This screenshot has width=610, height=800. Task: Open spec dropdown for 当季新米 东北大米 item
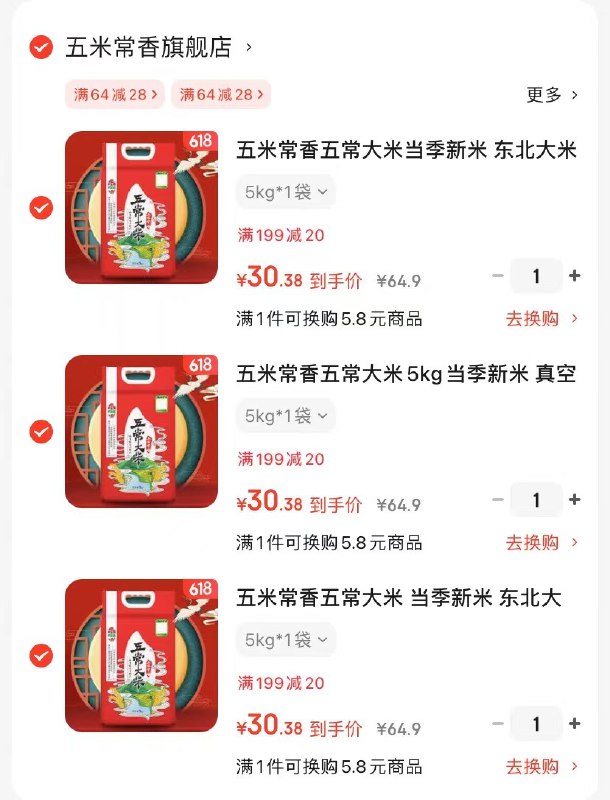[286, 192]
